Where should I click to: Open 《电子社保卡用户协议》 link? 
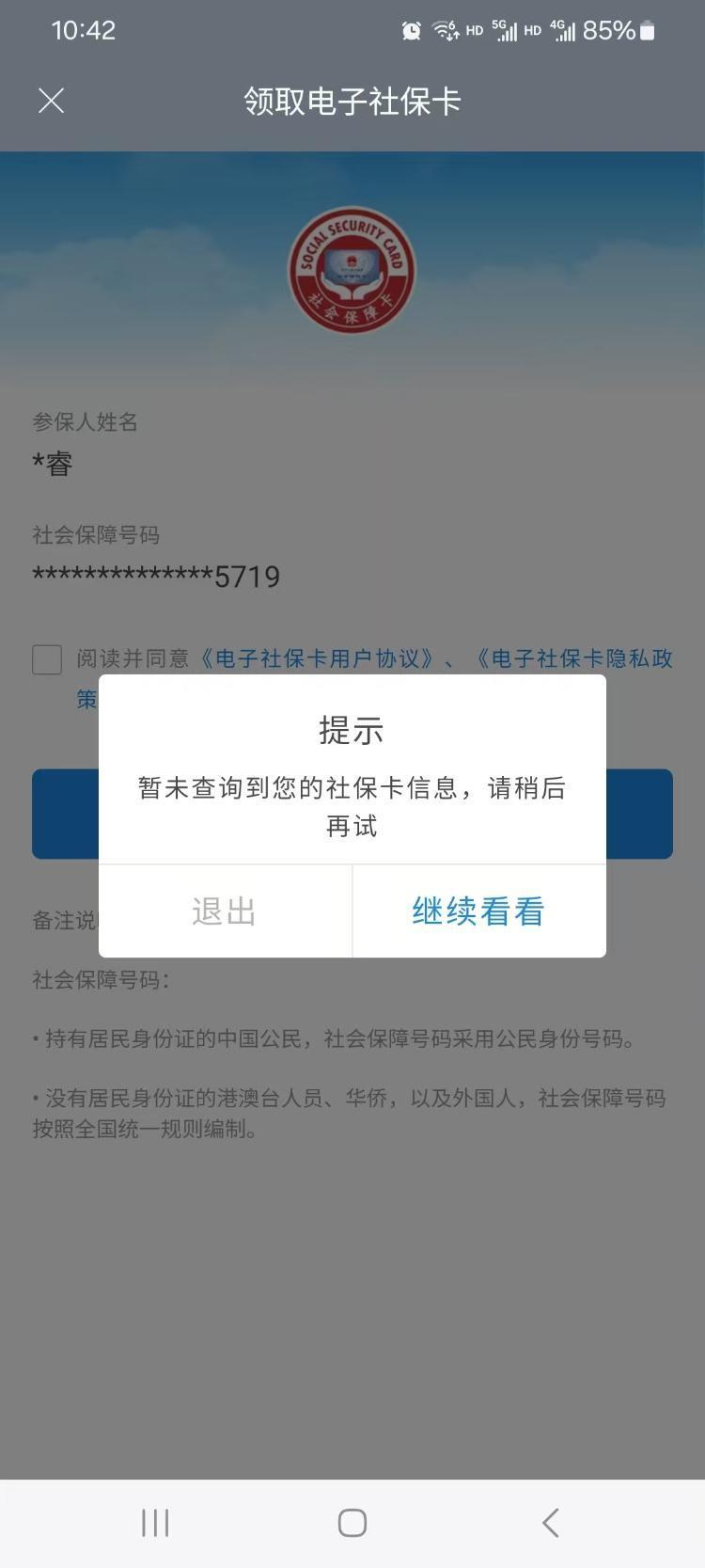pyautogui.click(x=317, y=658)
